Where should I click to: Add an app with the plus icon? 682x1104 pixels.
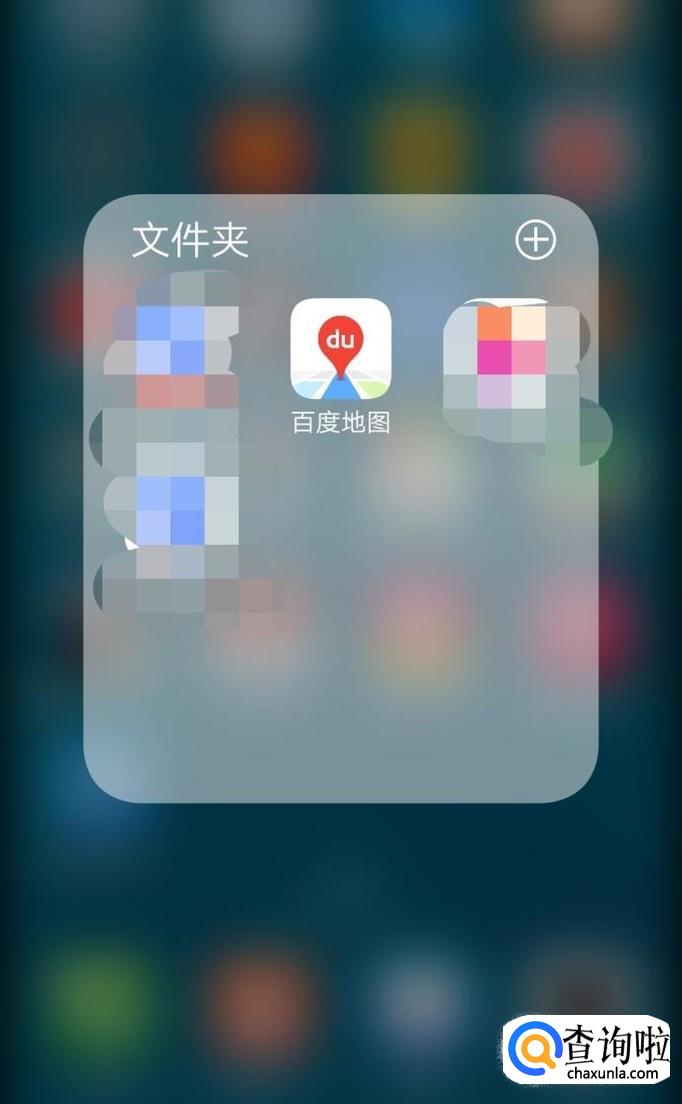click(x=535, y=240)
